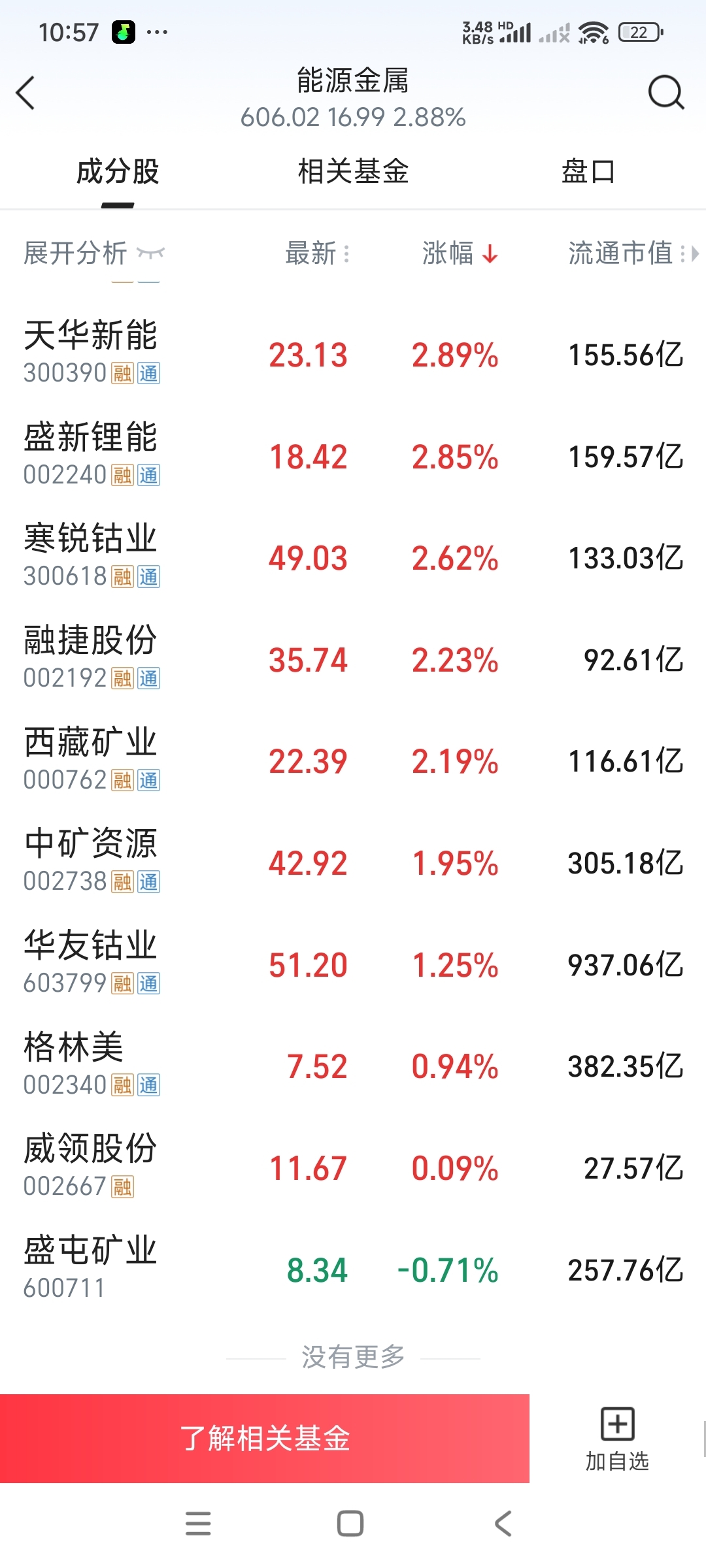Viewport: 706px width, 1568px height.
Task: View 格林美 stock page
Action: (353, 1066)
